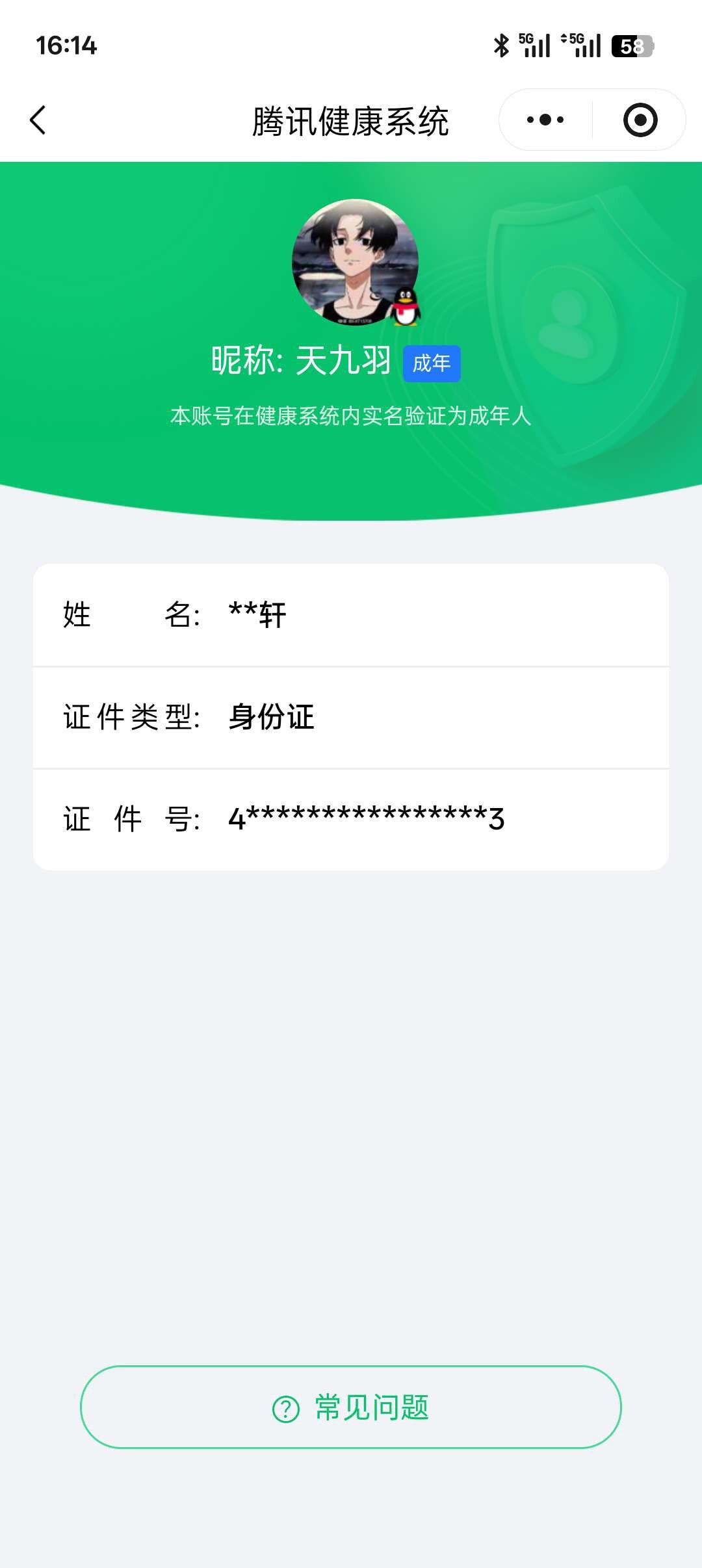Screen dimensions: 702x1568
Task: Tap the masked ID number value
Action: pyautogui.click(x=367, y=819)
